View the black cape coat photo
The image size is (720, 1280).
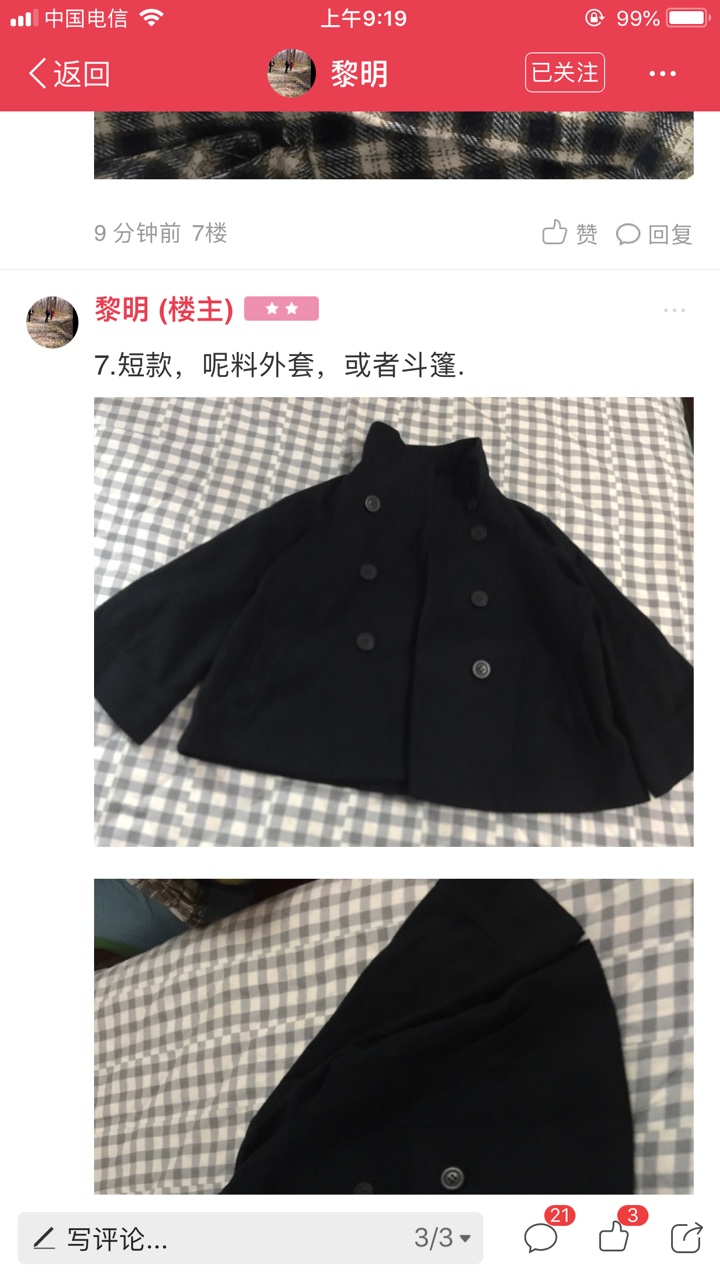394,622
